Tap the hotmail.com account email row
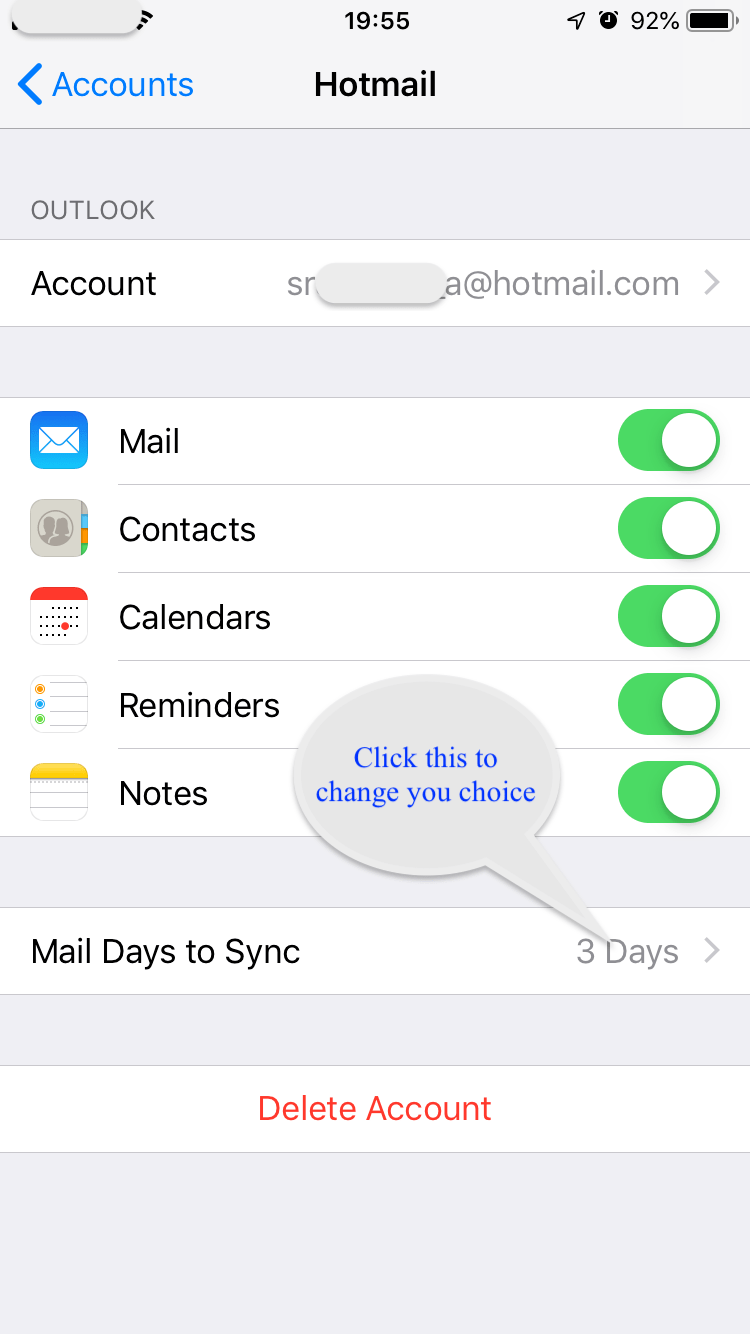Image resolution: width=750 pixels, height=1334 pixels. 375,283
